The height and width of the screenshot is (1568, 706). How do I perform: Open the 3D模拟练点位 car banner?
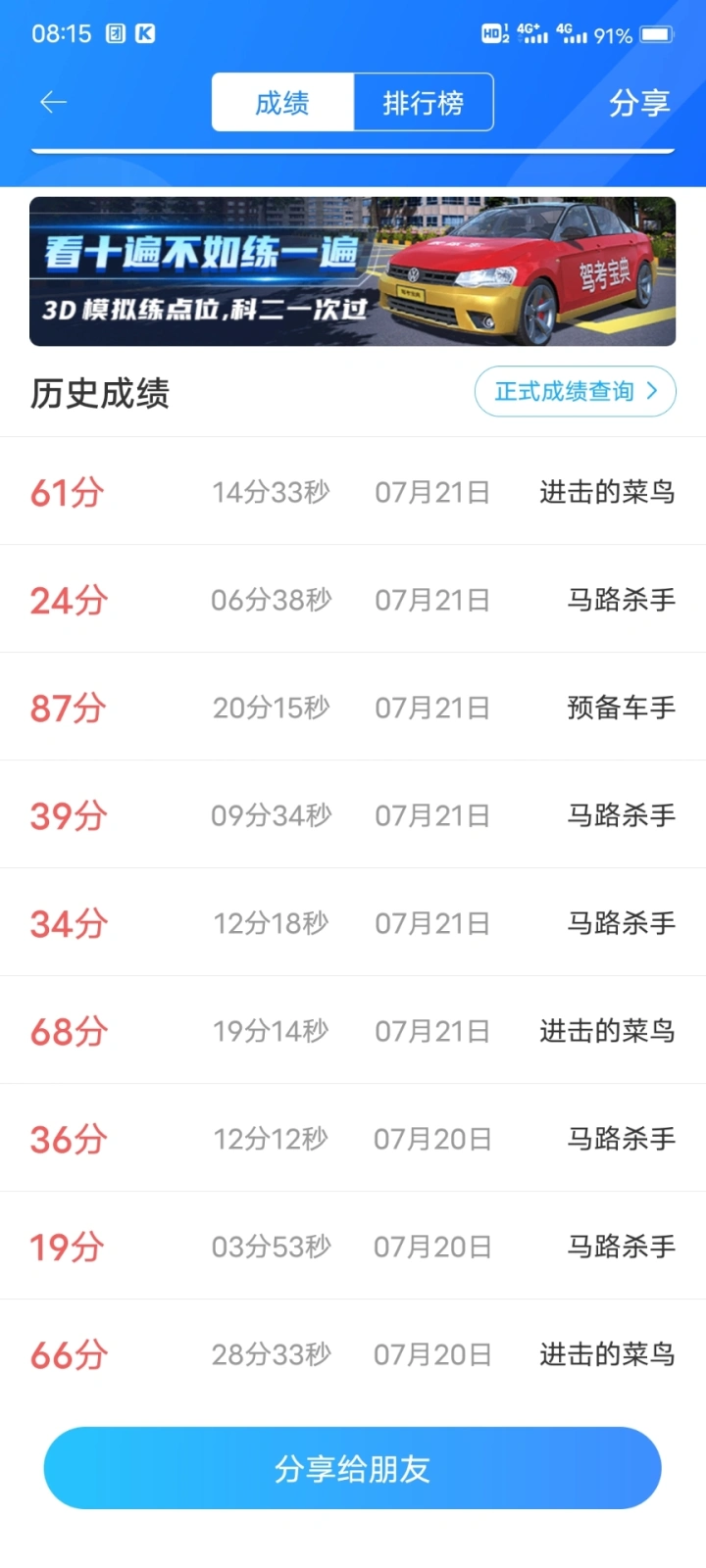tap(352, 271)
